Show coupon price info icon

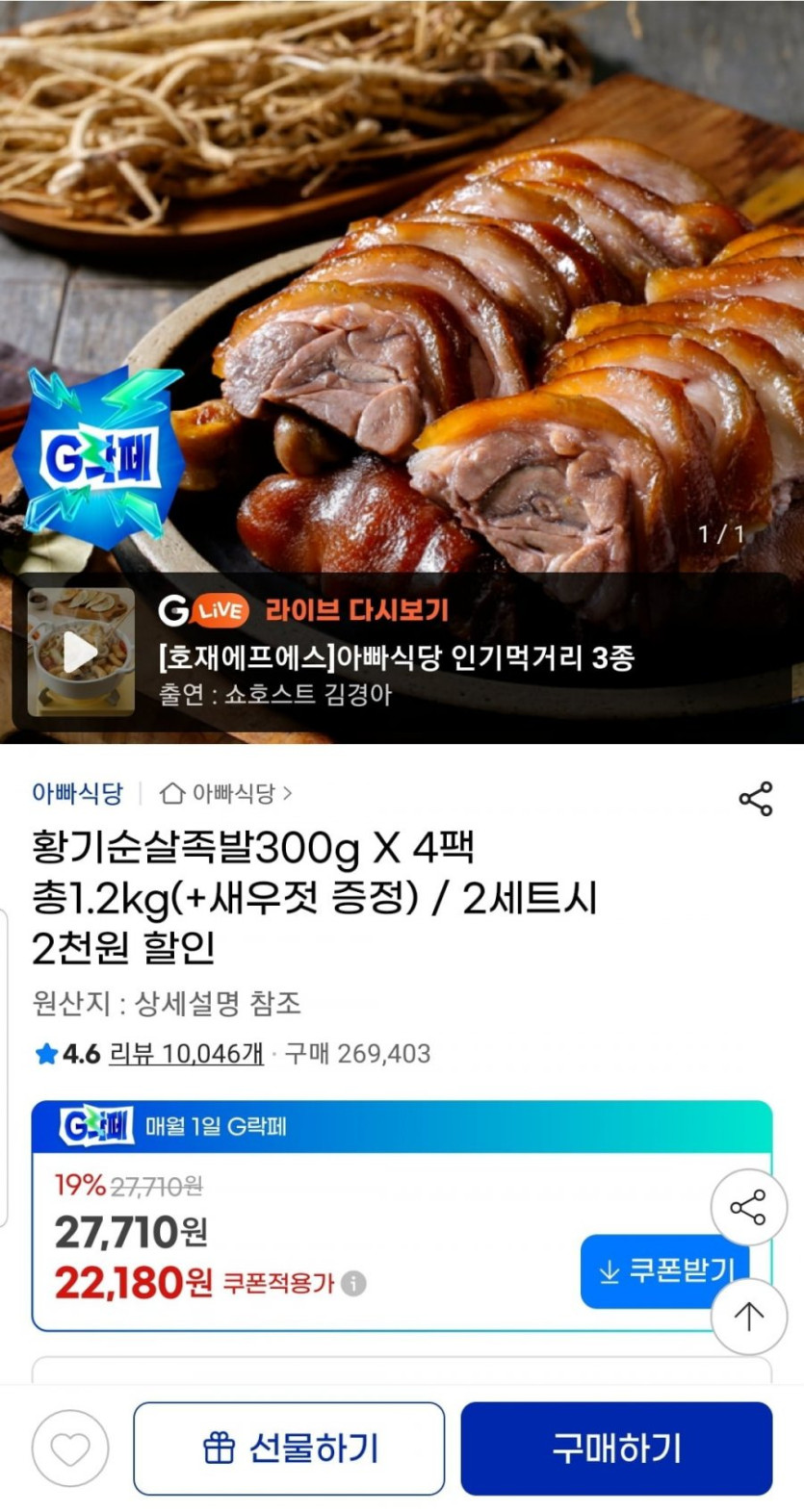[x=353, y=1284]
